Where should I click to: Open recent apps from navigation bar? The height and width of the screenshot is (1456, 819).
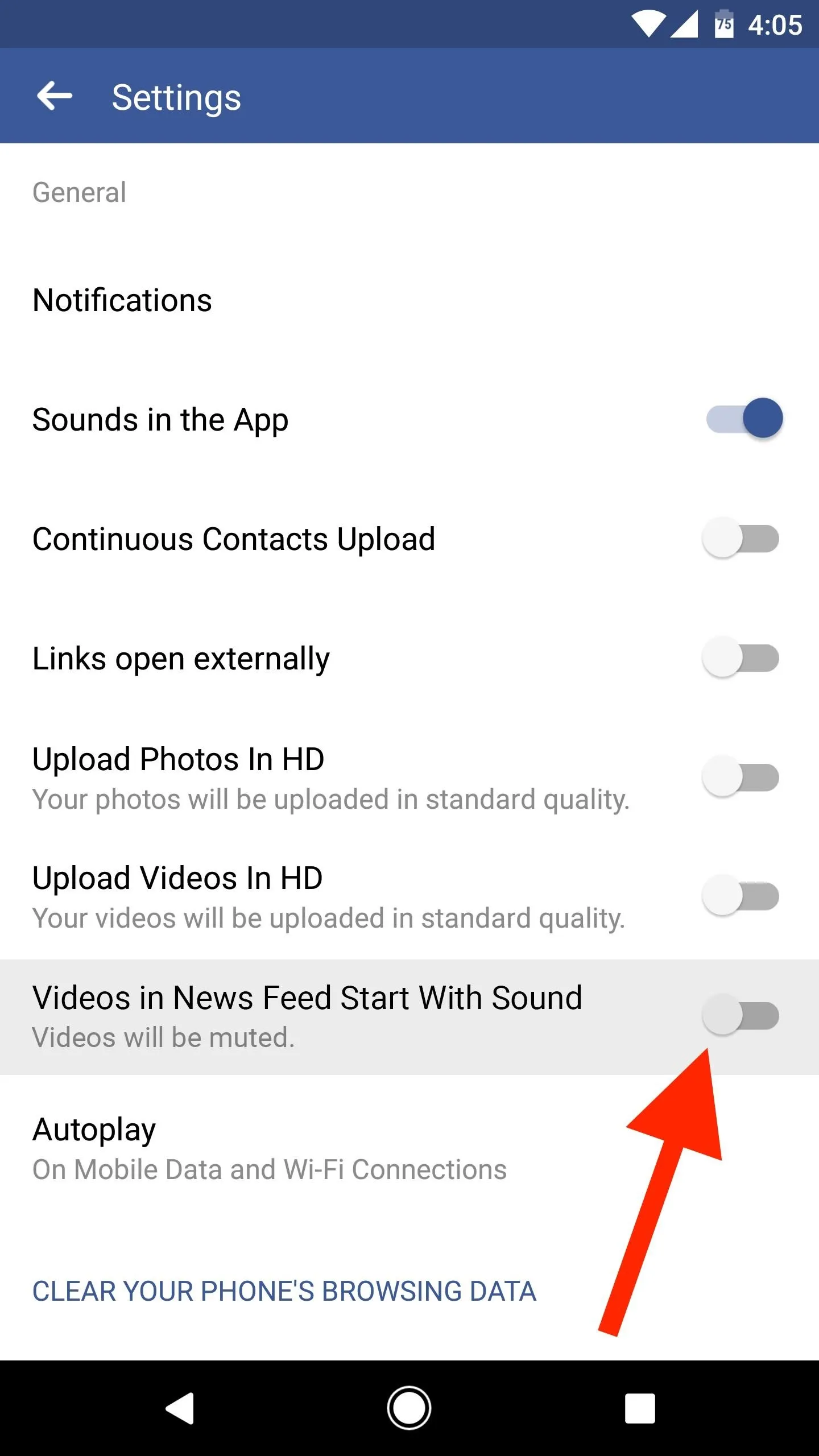pos(640,1408)
